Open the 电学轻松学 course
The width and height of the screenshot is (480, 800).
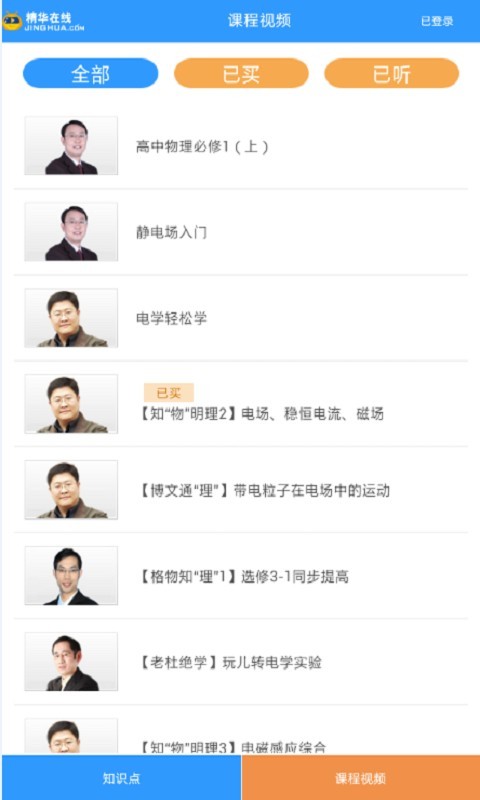click(x=240, y=318)
